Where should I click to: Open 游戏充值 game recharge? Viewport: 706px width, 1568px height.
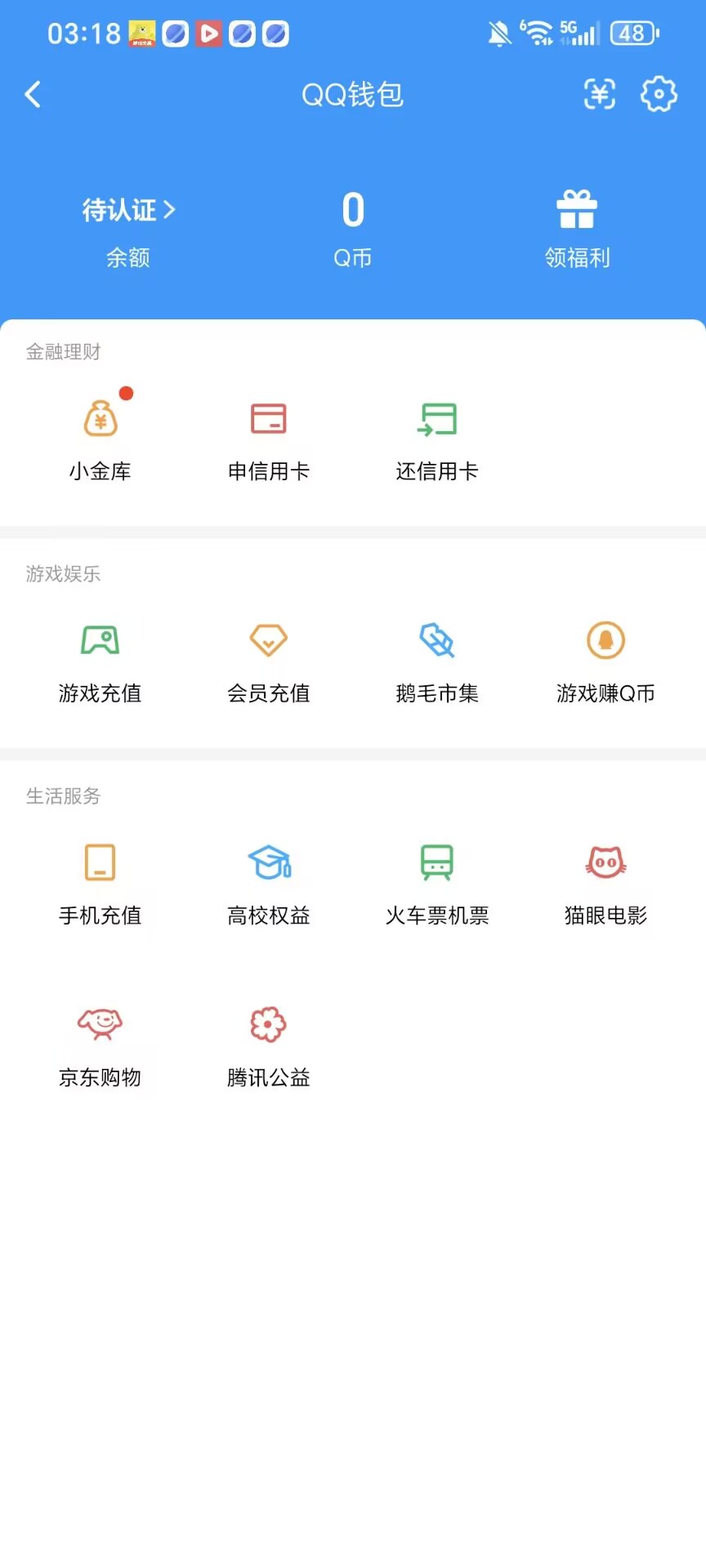coord(100,661)
